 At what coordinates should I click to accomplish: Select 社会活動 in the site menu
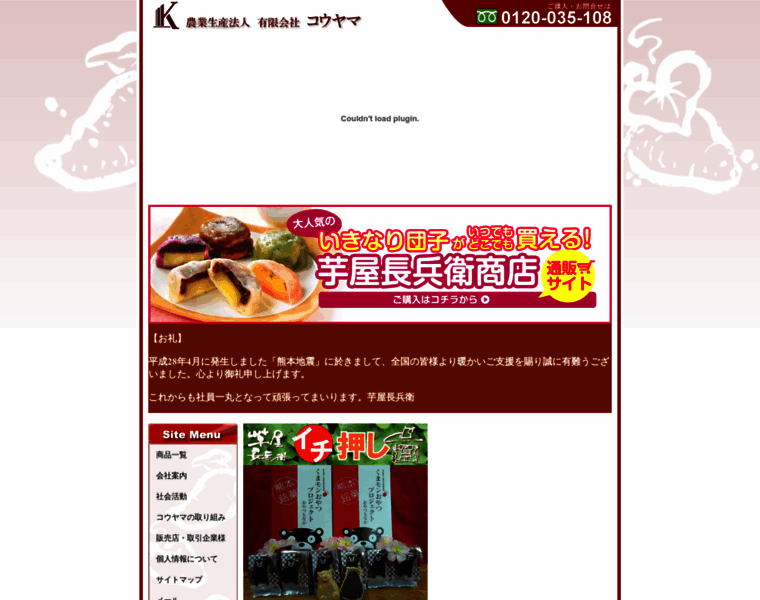[x=172, y=497]
